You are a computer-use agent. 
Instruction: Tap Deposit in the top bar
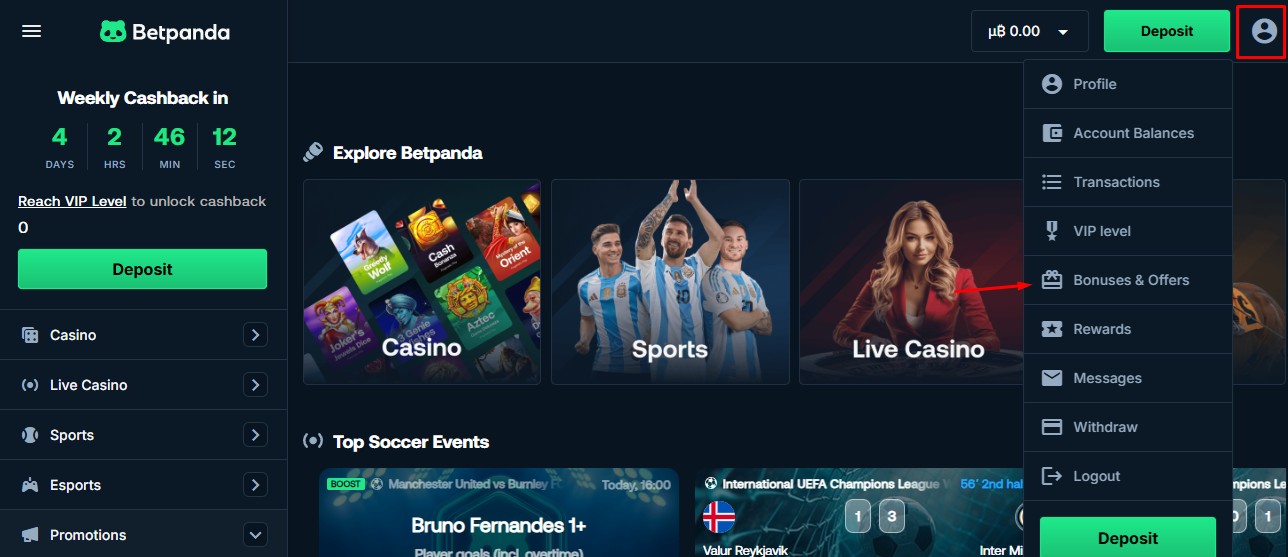(1166, 31)
